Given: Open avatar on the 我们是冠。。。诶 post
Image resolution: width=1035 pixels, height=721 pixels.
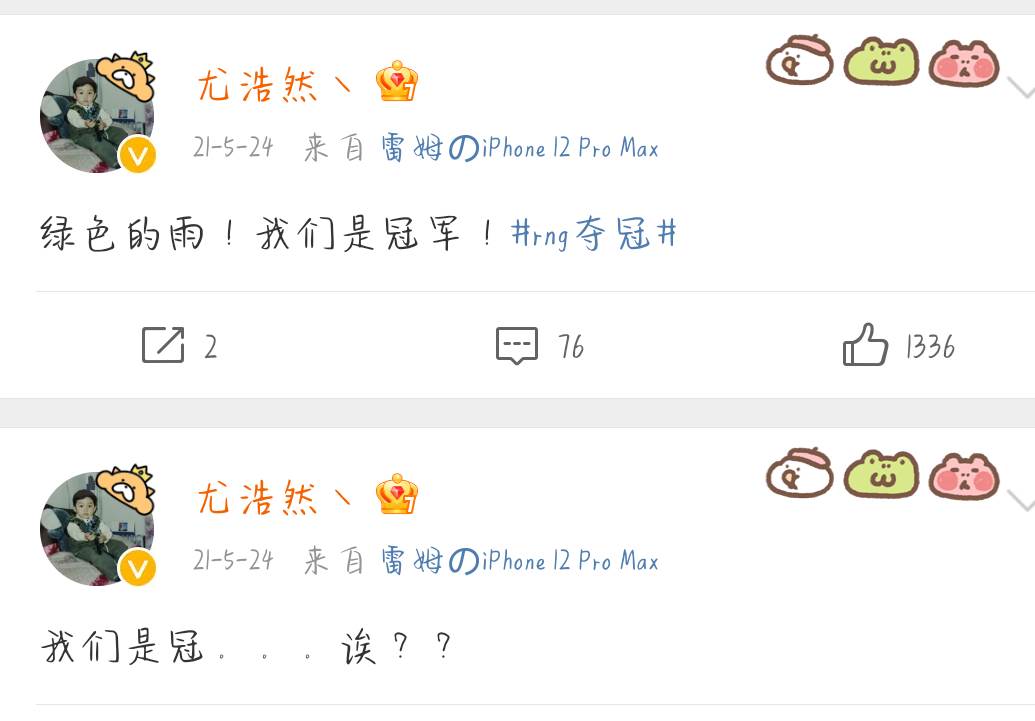Looking at the screenshot, I should point(97,528).
